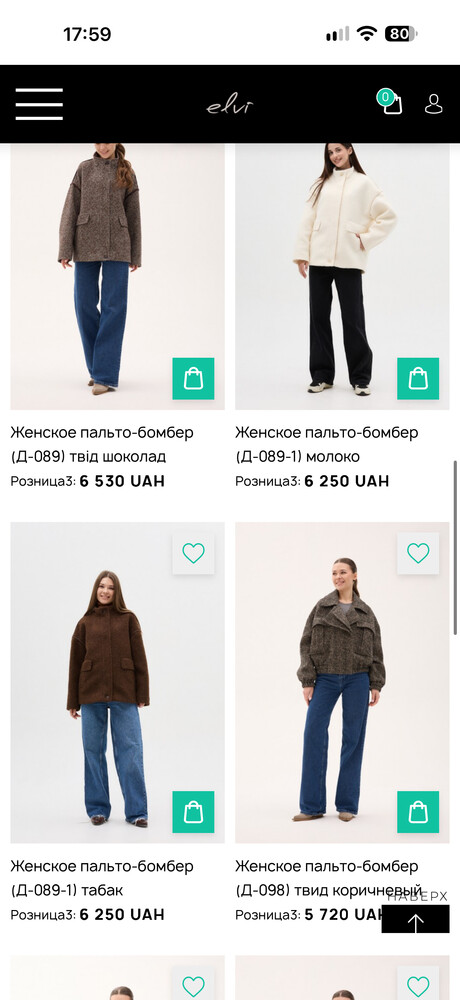View the Д-089-1 табак coat photo
The image size is (460, 1000).
tap(117, 682)
